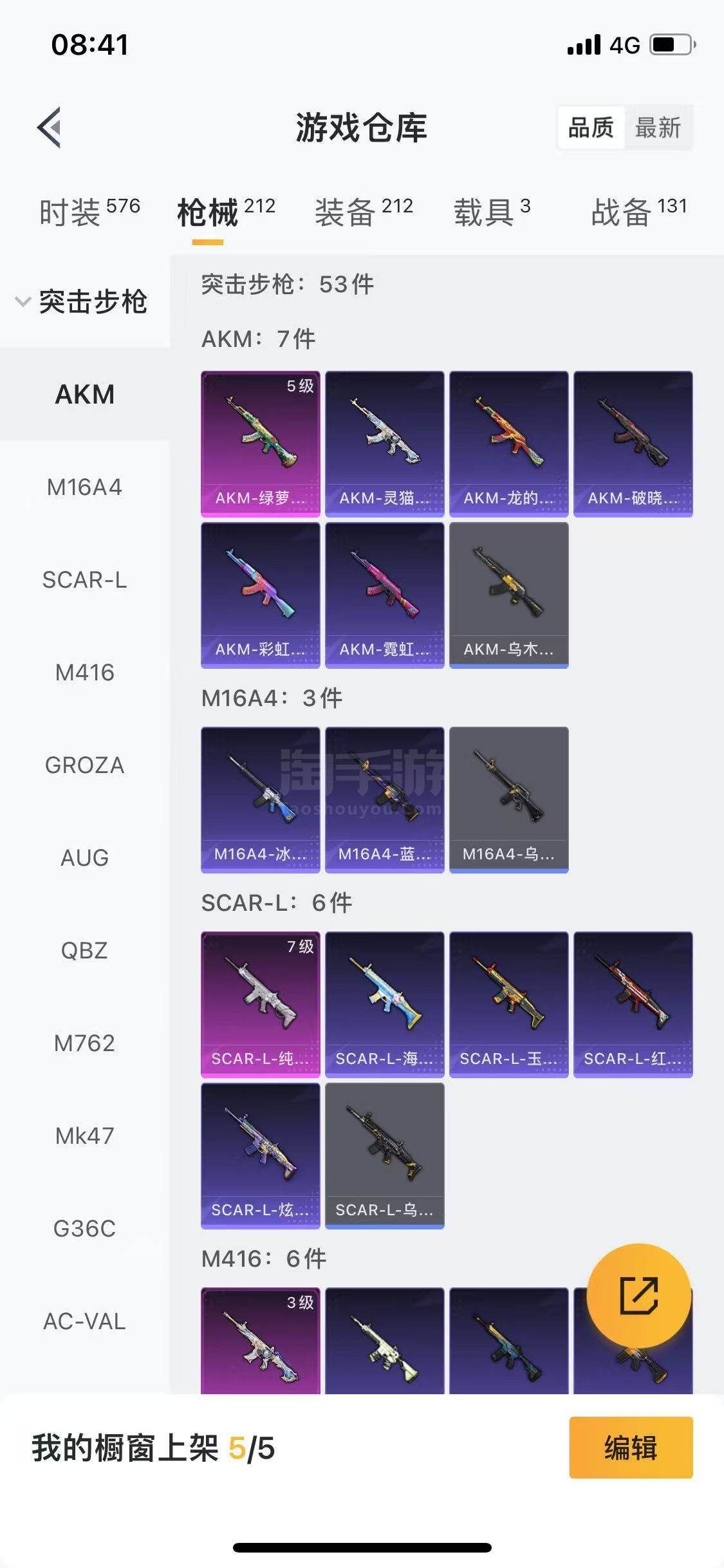Screen dimensions: 724x1568
Task: Select GROZA in the side list
Action: tap(84, 765)
